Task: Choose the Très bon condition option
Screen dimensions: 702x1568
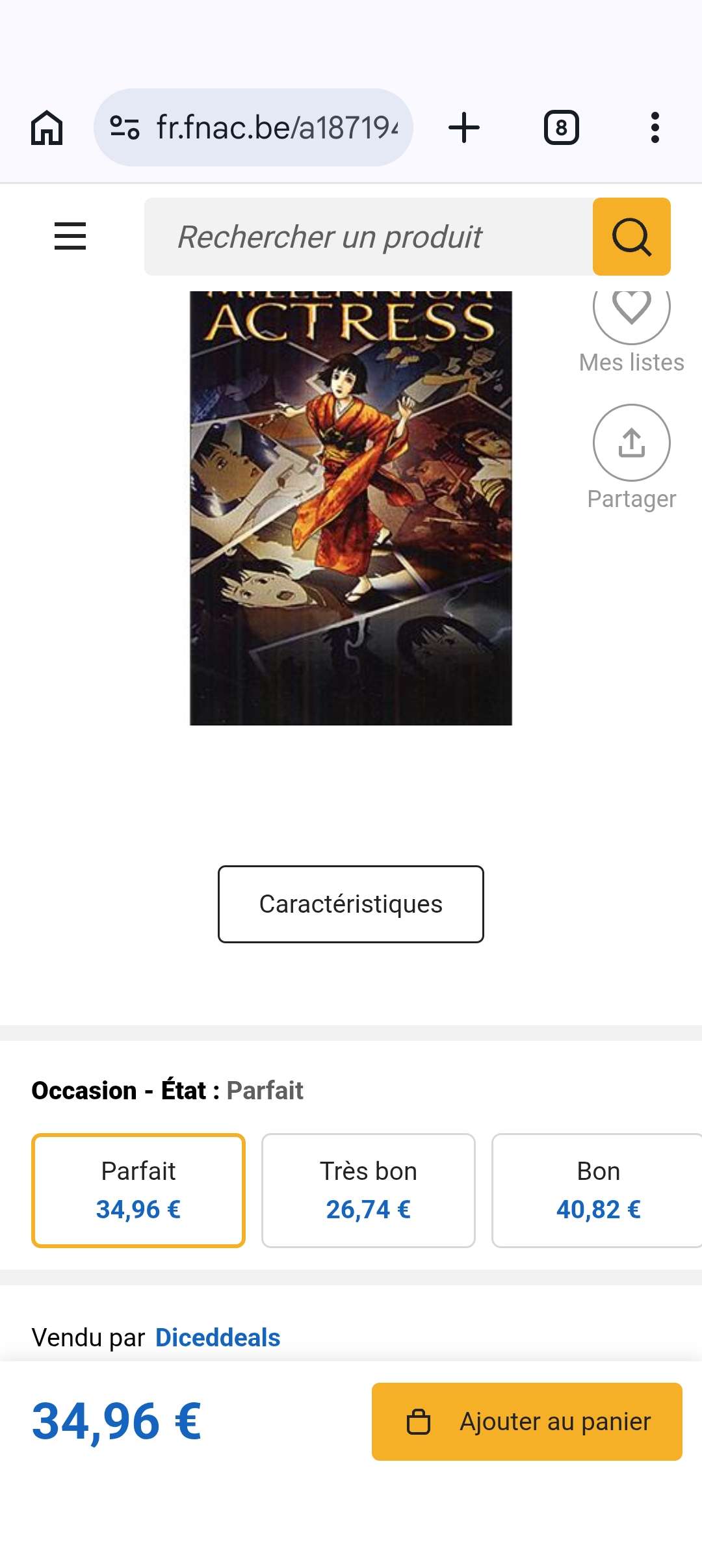Action: pyautogui.click(x=368, y=1190)
